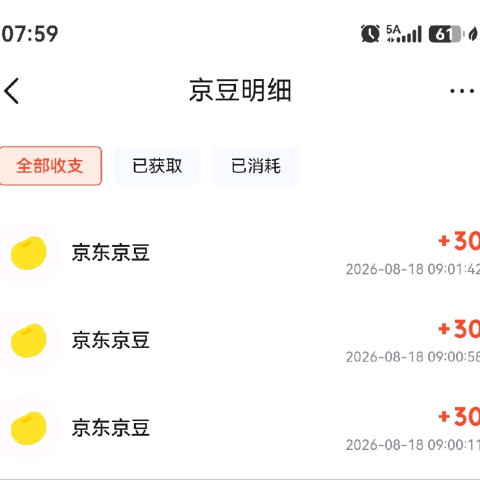480x480 pixels.
Task: Switch to the 已获取 tab
Action: 157,166
